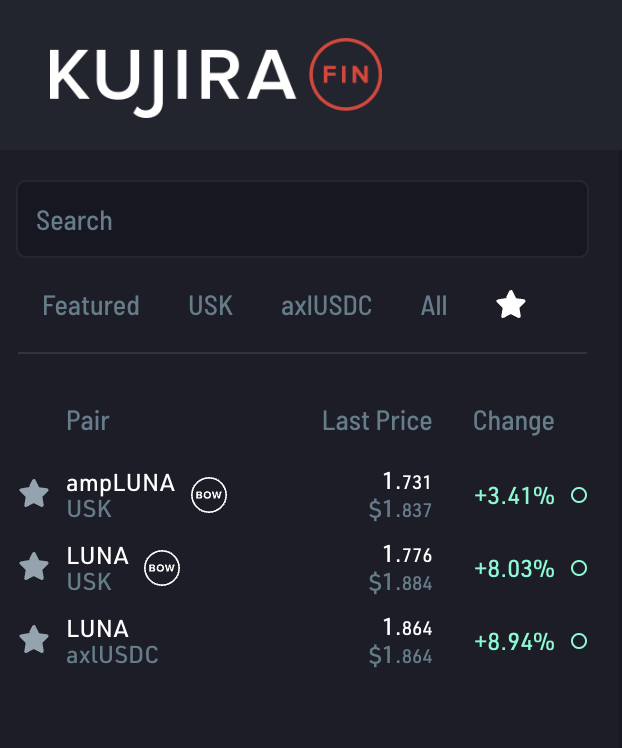Toggle the star for LUNA/axlUSDC pair
This screenshot has height=748, width=622.
point(34,640)
